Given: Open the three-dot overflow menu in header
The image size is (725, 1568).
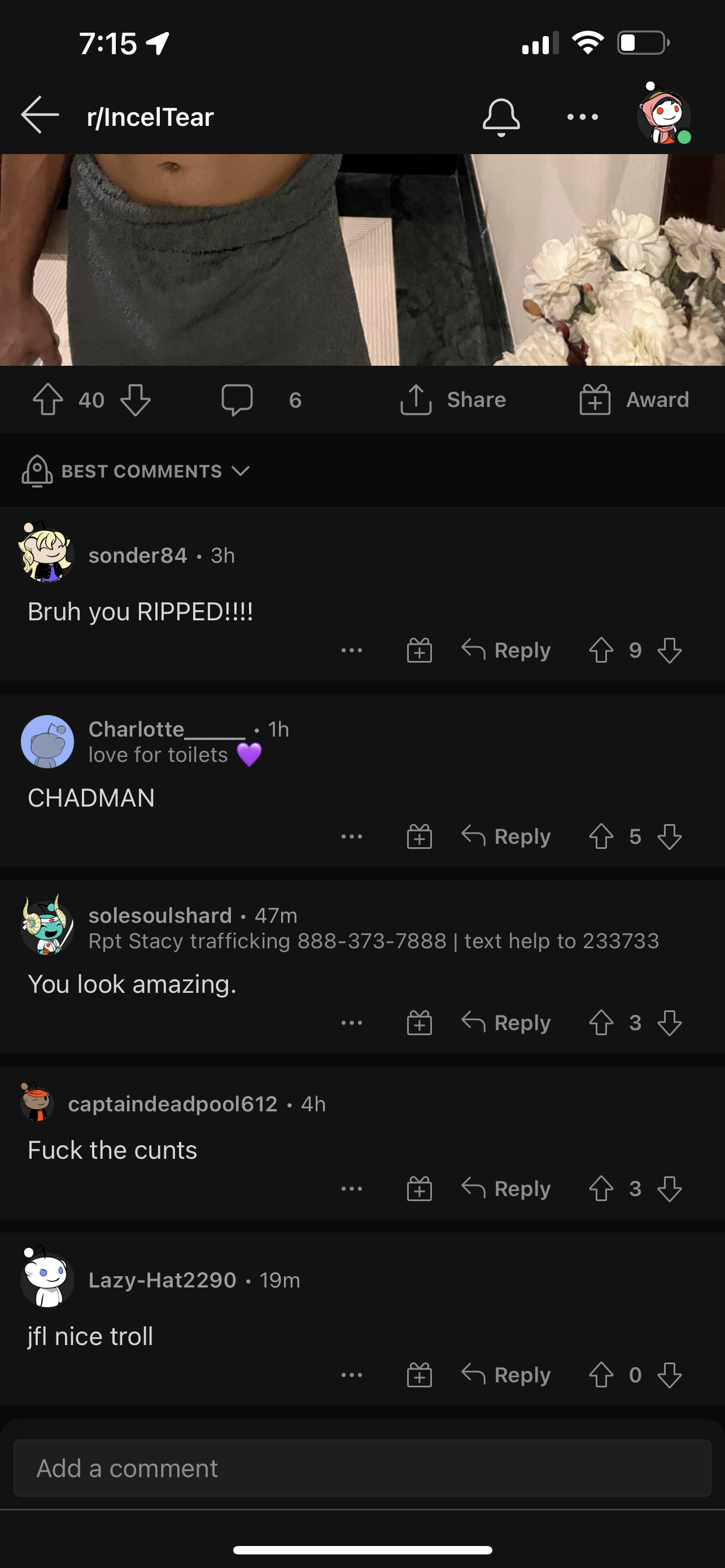Looking at the screenshot, I should (x=583, y=117).
